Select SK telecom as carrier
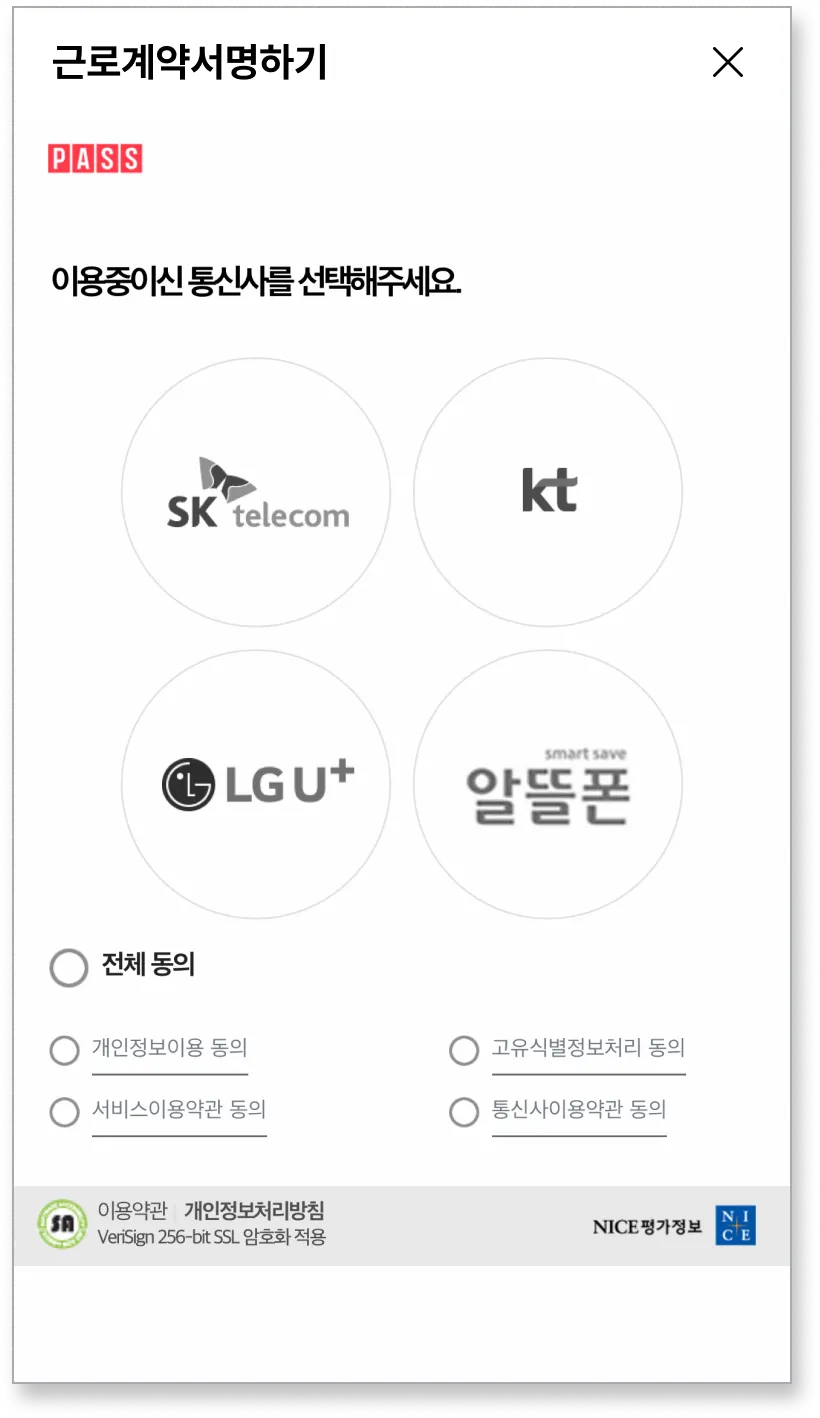The width and height of the screenshot is (820, 1418). tap(256, 492)
